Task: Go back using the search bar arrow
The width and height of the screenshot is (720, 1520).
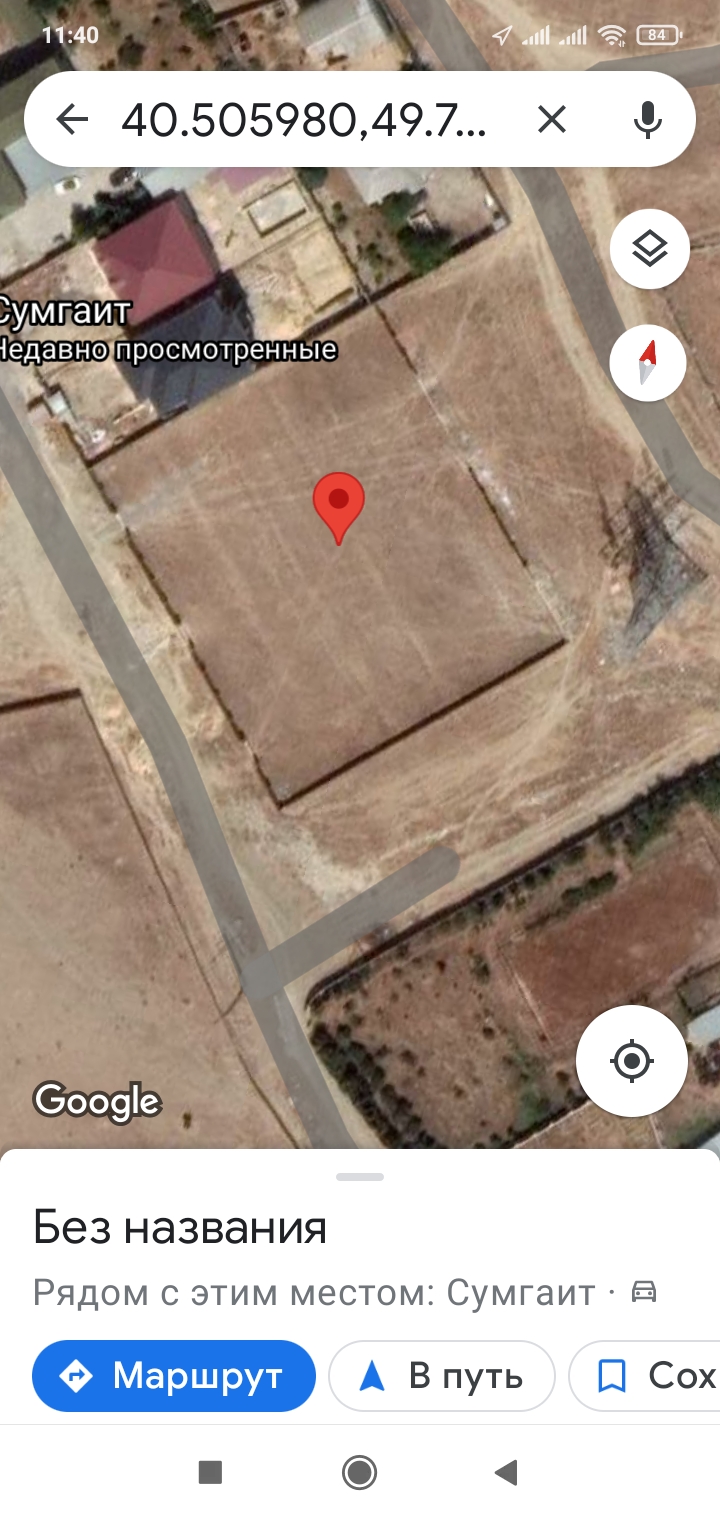Action: pyautogui.click(x=72, y=120)
